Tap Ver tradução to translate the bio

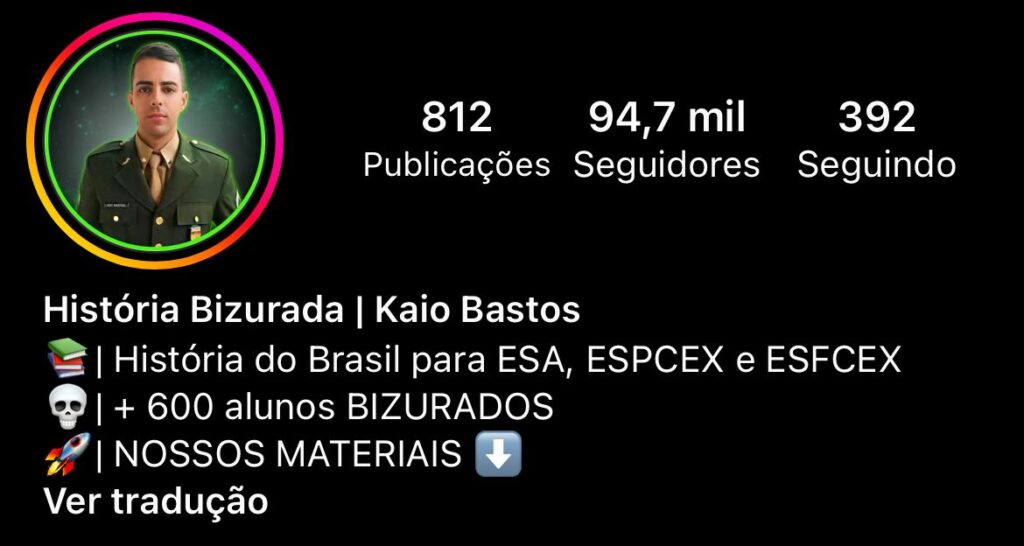(155, 501)
